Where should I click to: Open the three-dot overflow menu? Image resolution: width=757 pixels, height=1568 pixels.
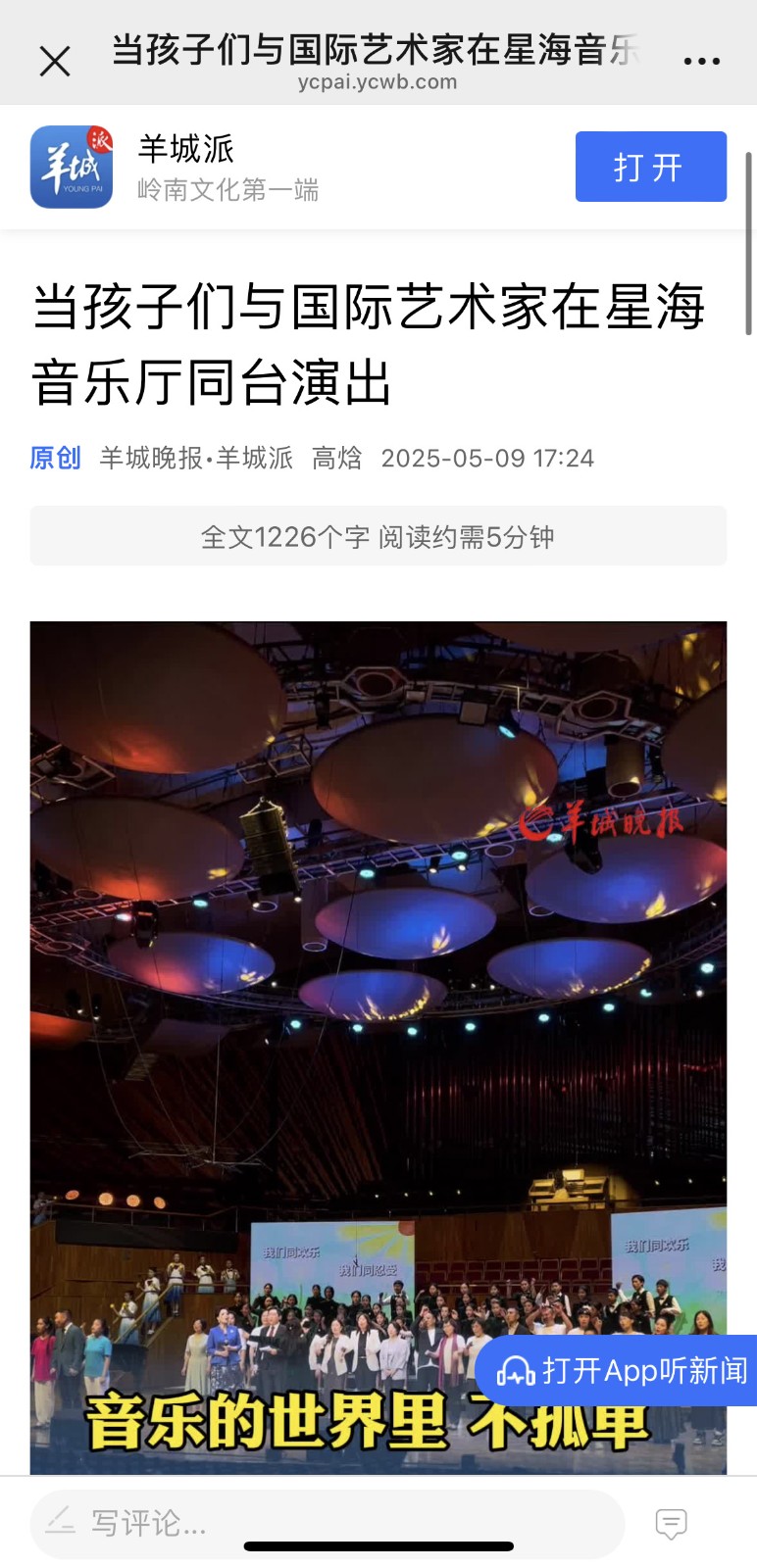[701, 61]
